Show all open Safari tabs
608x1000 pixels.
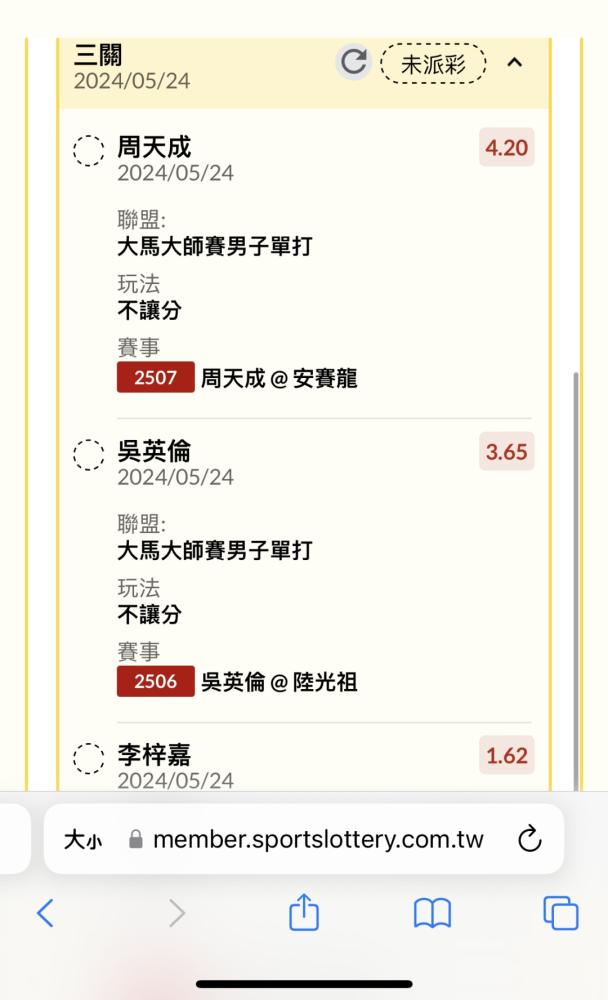pos(561,913)
